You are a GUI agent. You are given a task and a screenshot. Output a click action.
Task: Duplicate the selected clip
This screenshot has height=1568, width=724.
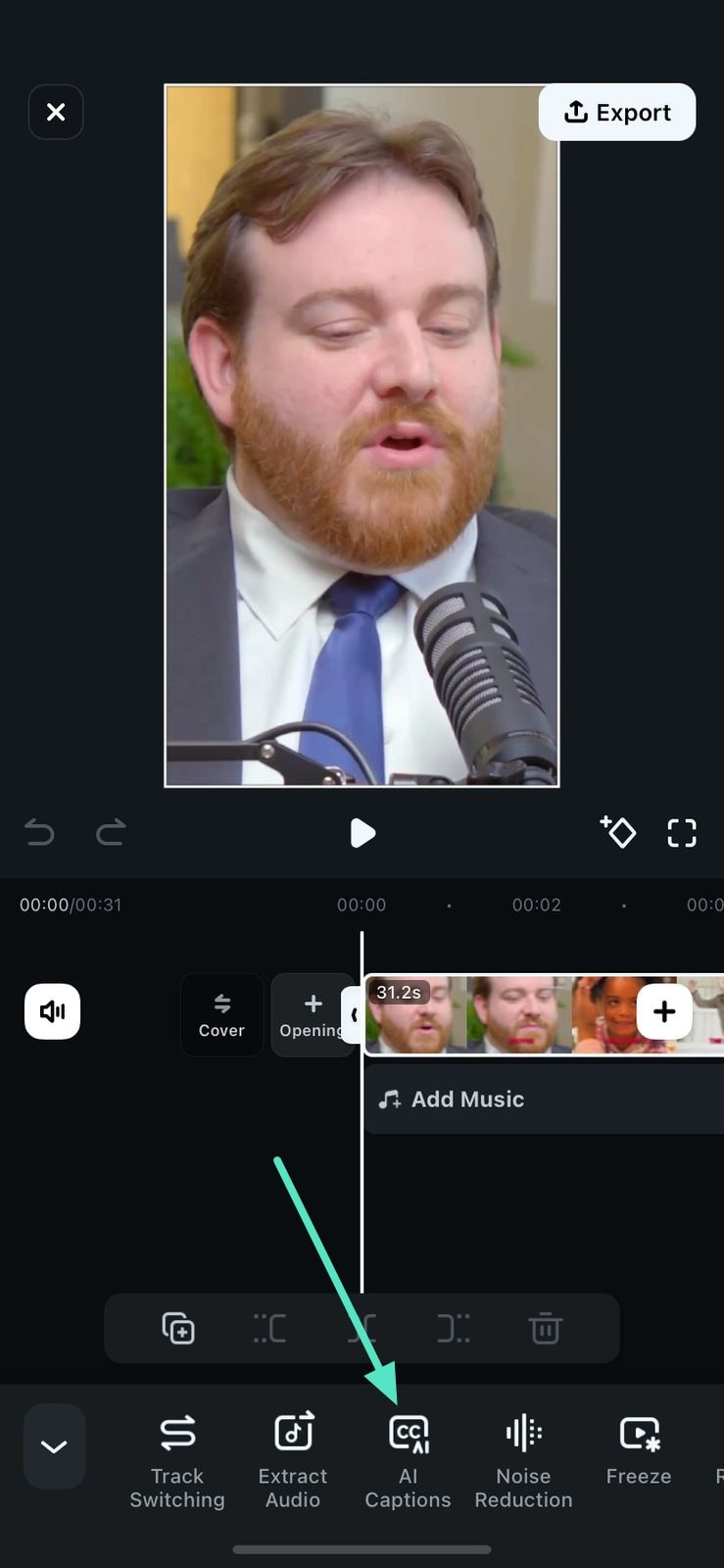pos(178,1328)
